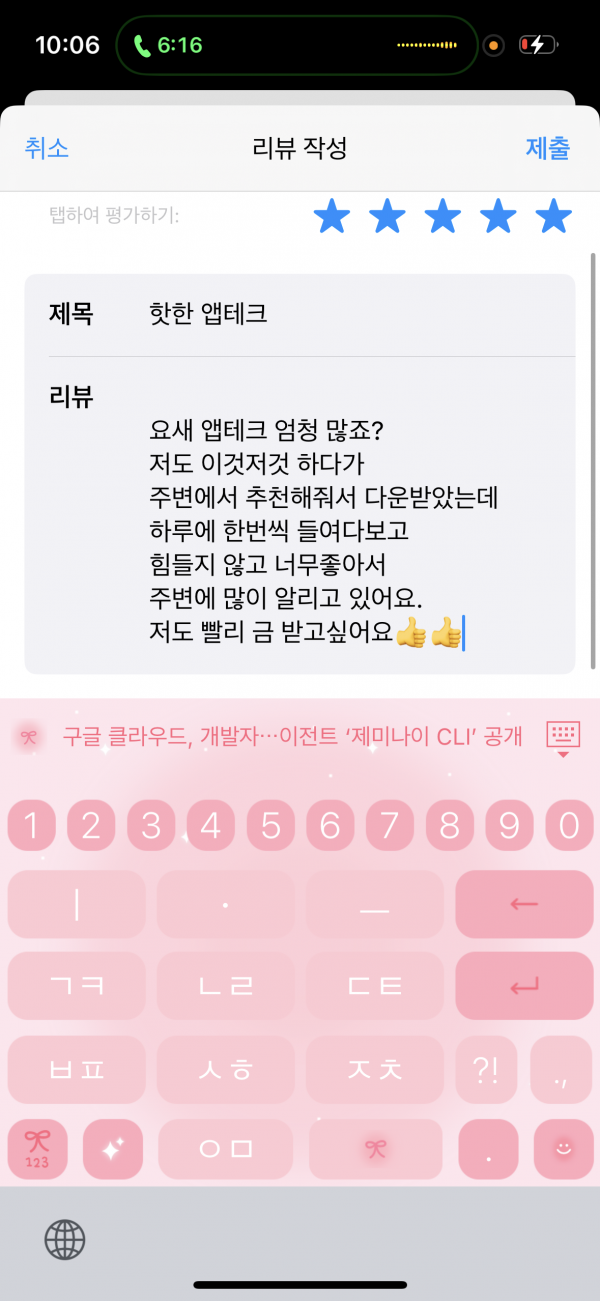Open the ribbon icon beside the headline
Viewport: 600px width, 1301px height.
[x=29, y=737]
